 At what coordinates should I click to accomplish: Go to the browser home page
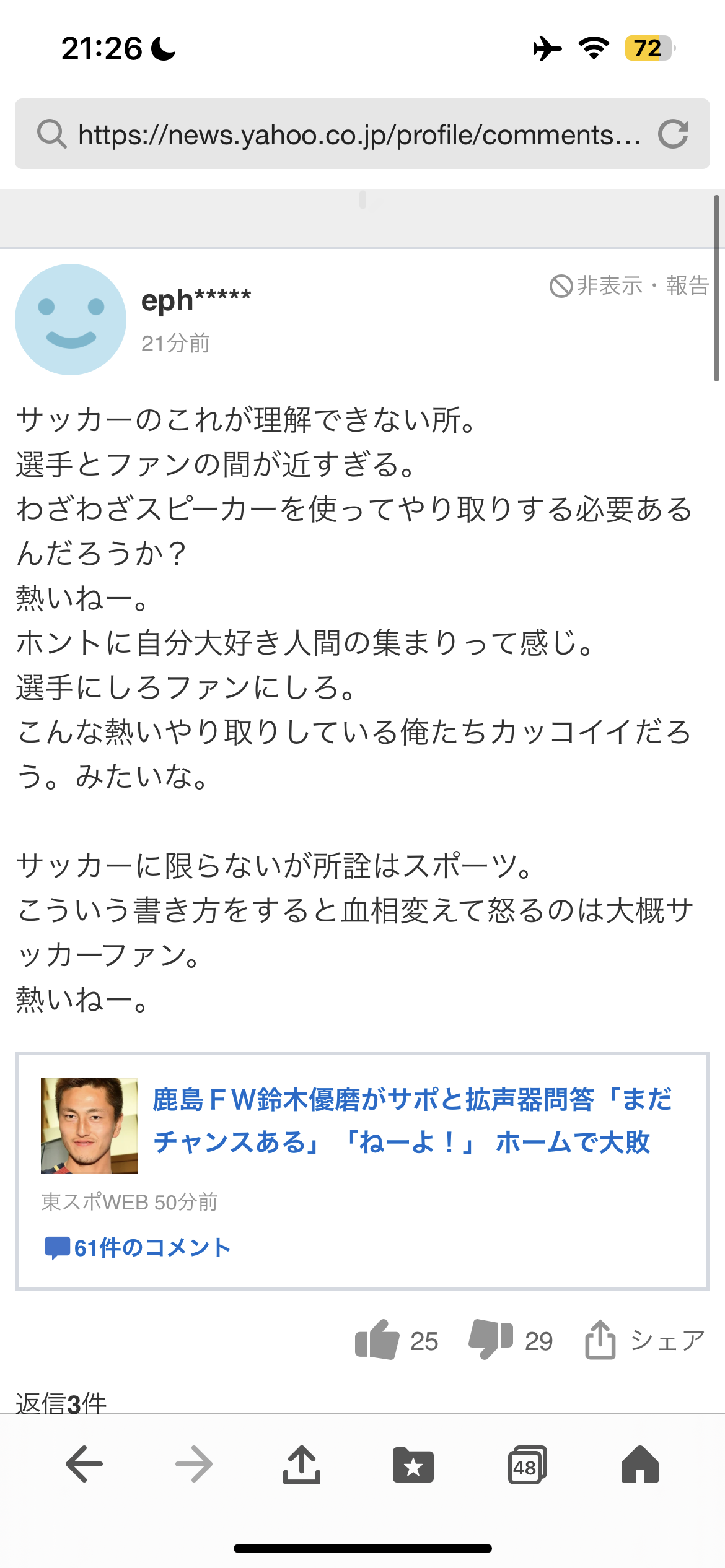point(639,1465)
